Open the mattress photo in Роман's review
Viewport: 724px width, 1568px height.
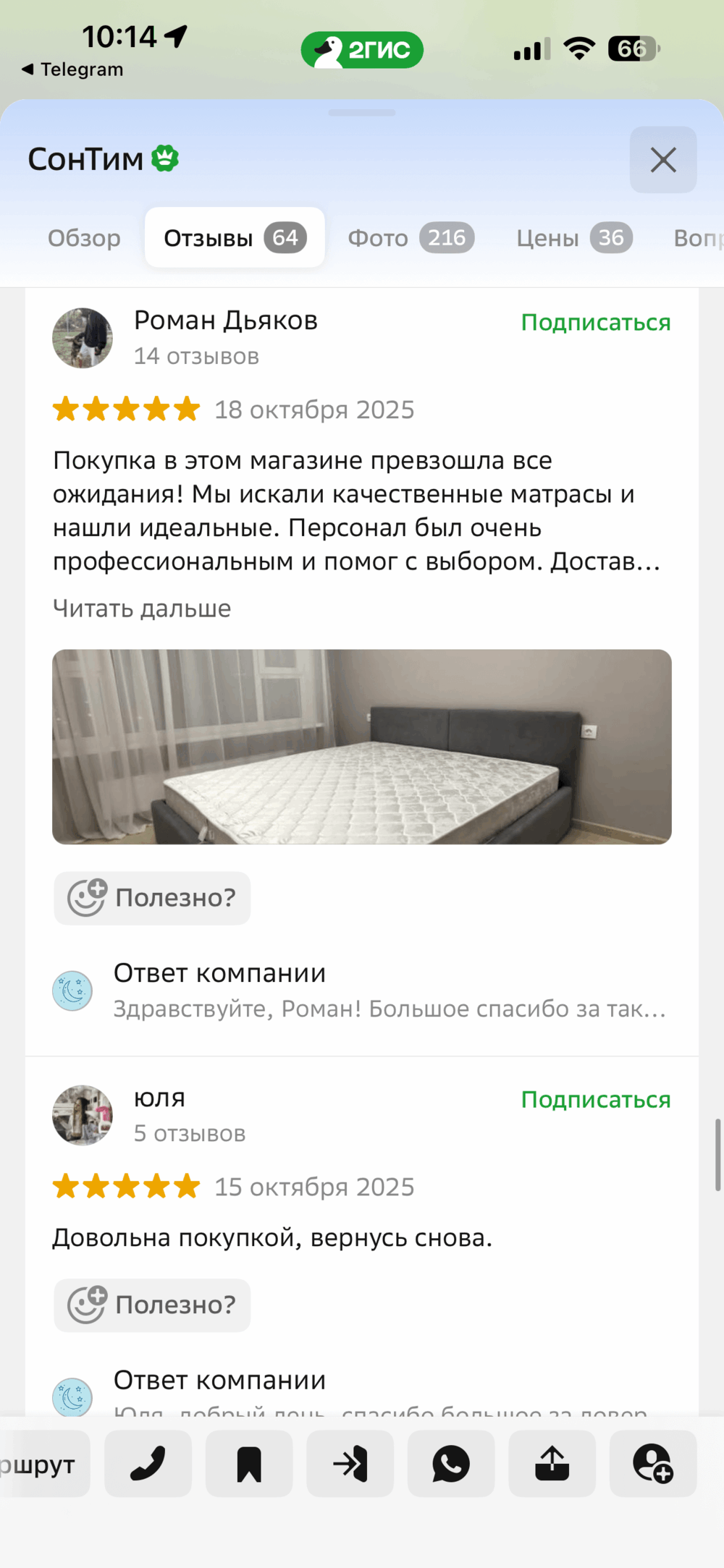pos(362,747)
